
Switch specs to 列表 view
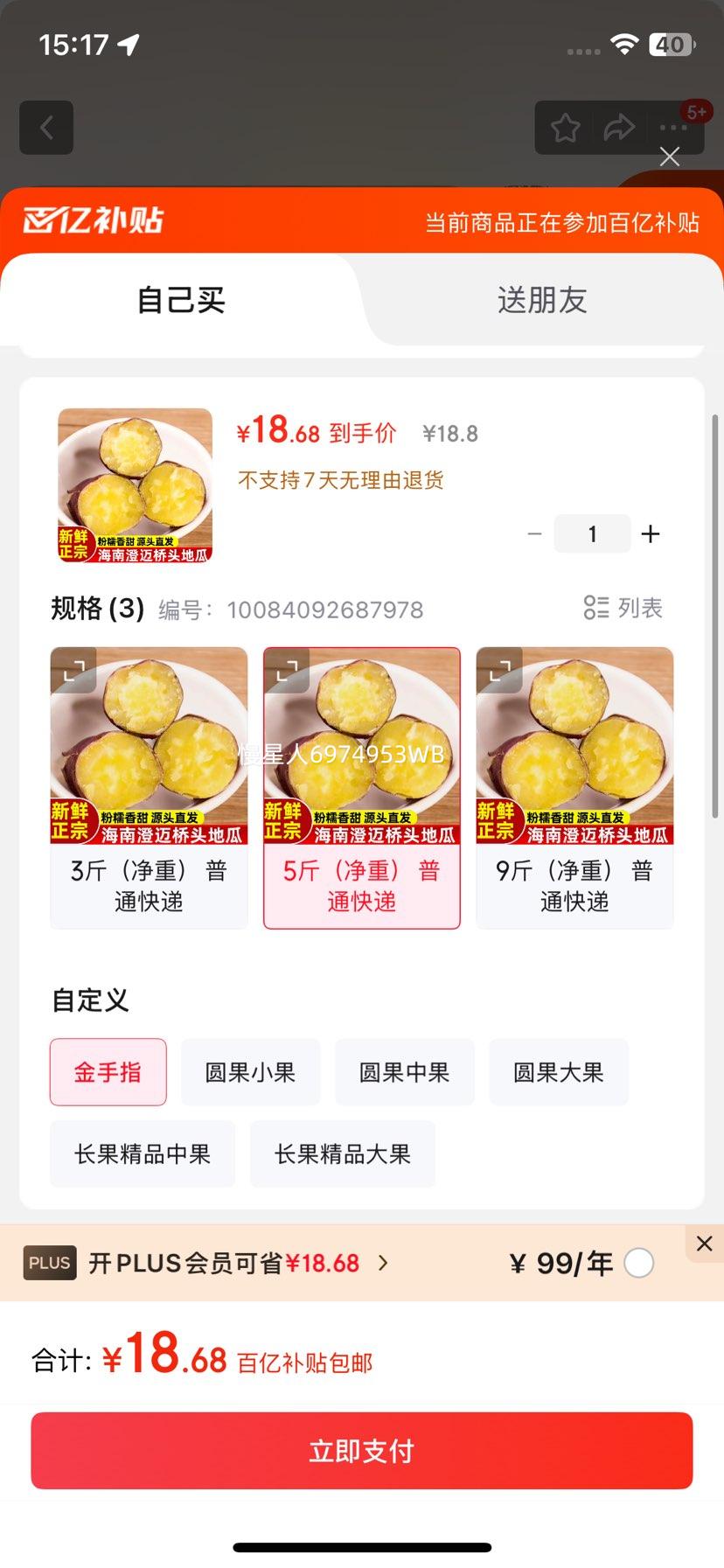click(x=623, y=608)
